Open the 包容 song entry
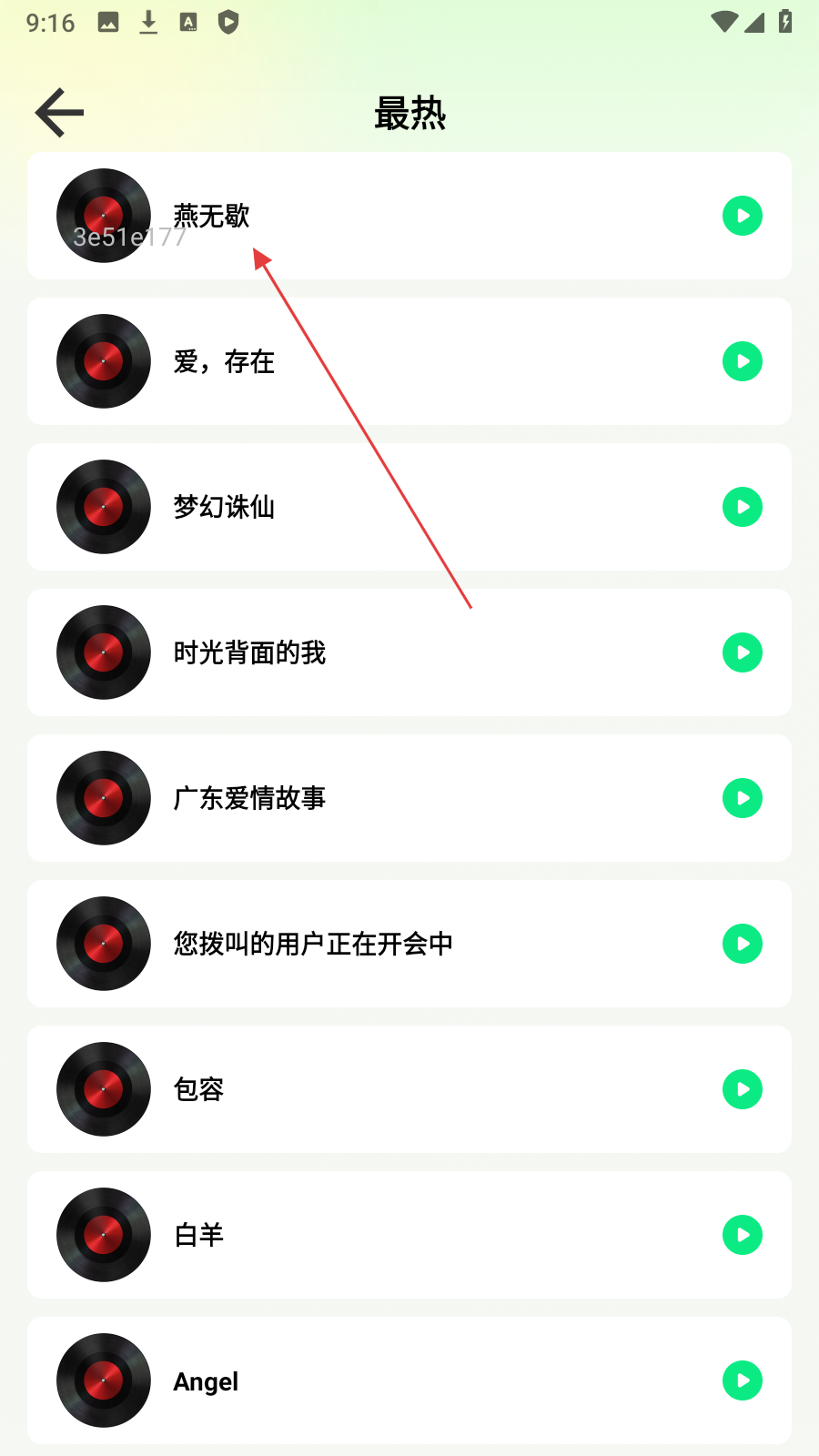This screenshot has width=819, height=1456. pos(409,1089)
